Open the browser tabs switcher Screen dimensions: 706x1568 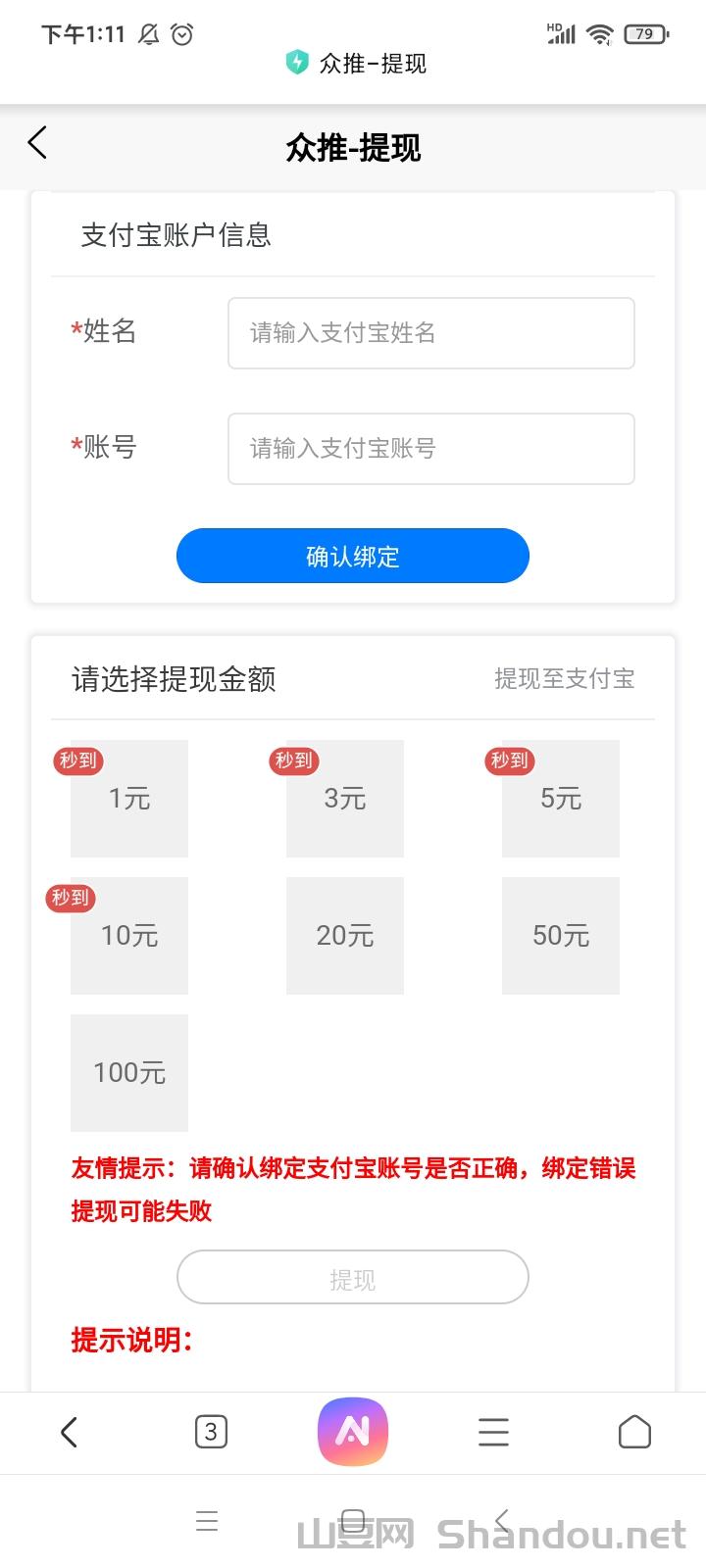[x=211, y=1432]
